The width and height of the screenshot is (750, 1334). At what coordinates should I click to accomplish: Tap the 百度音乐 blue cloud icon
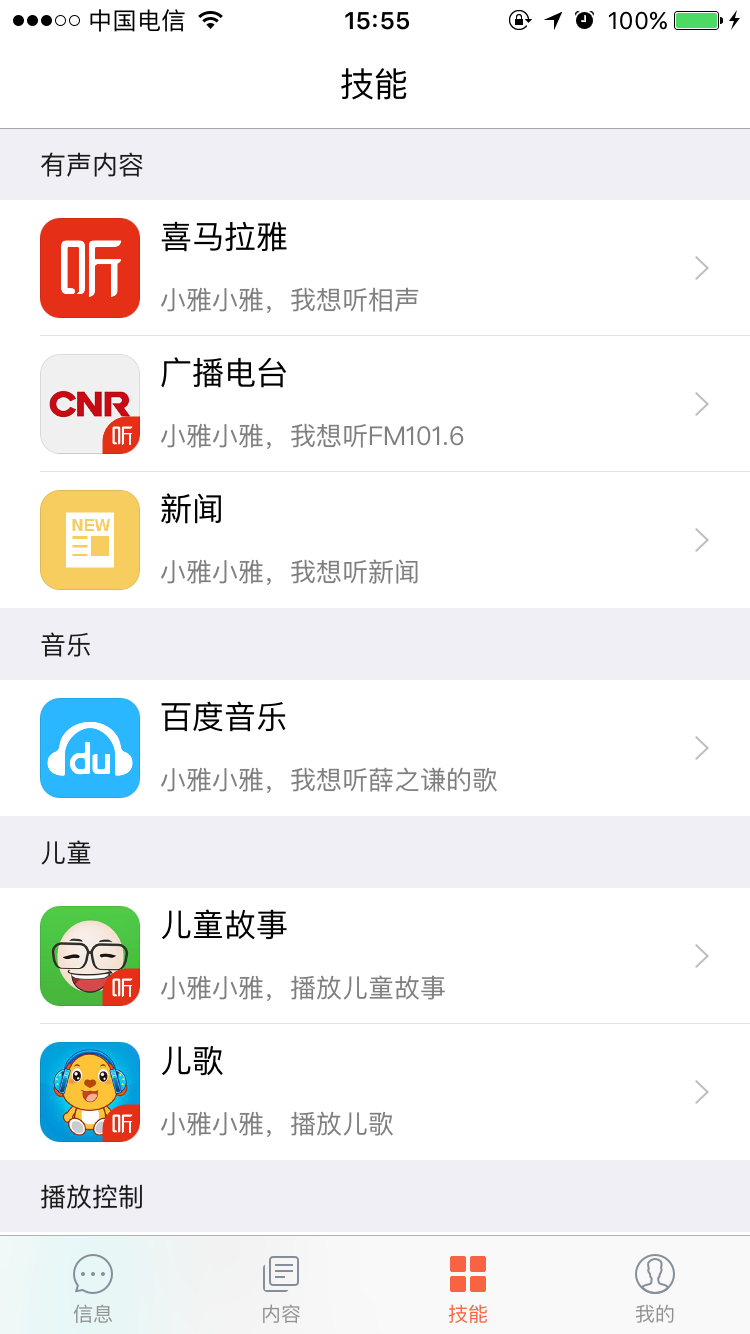(89, 747)
